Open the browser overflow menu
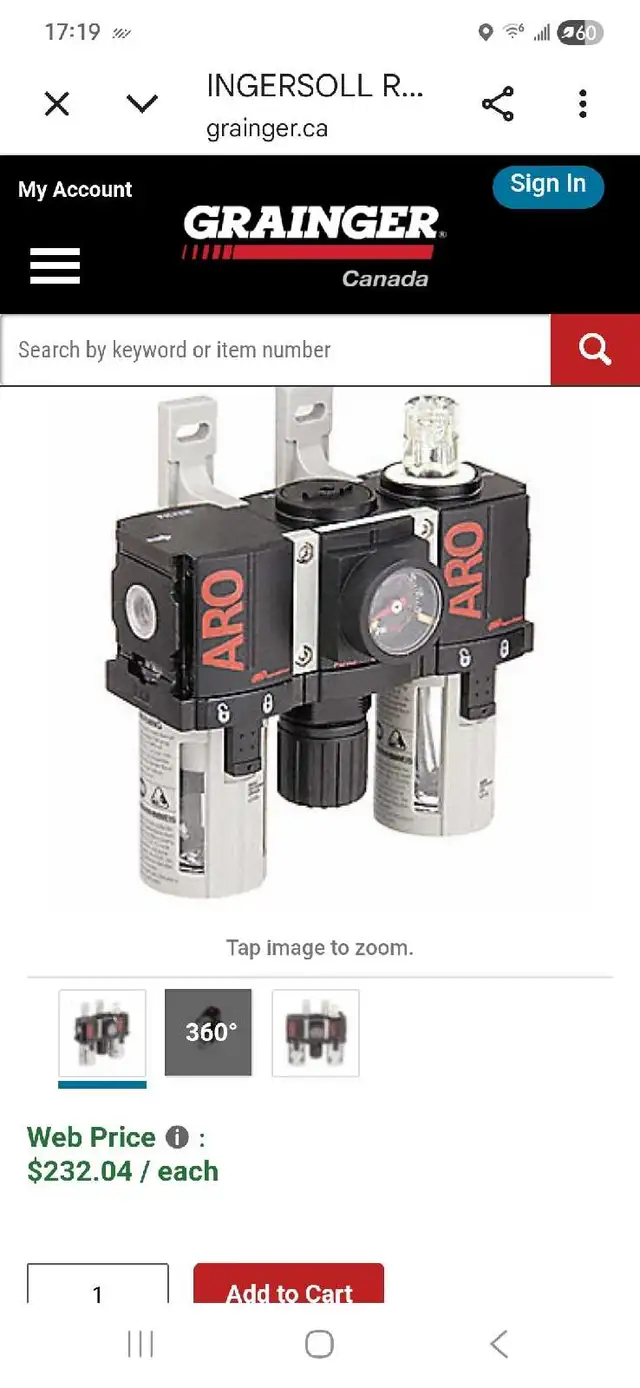Image resolution: width=640 pixels, height=1388 pixels. (x=583, y=103)
